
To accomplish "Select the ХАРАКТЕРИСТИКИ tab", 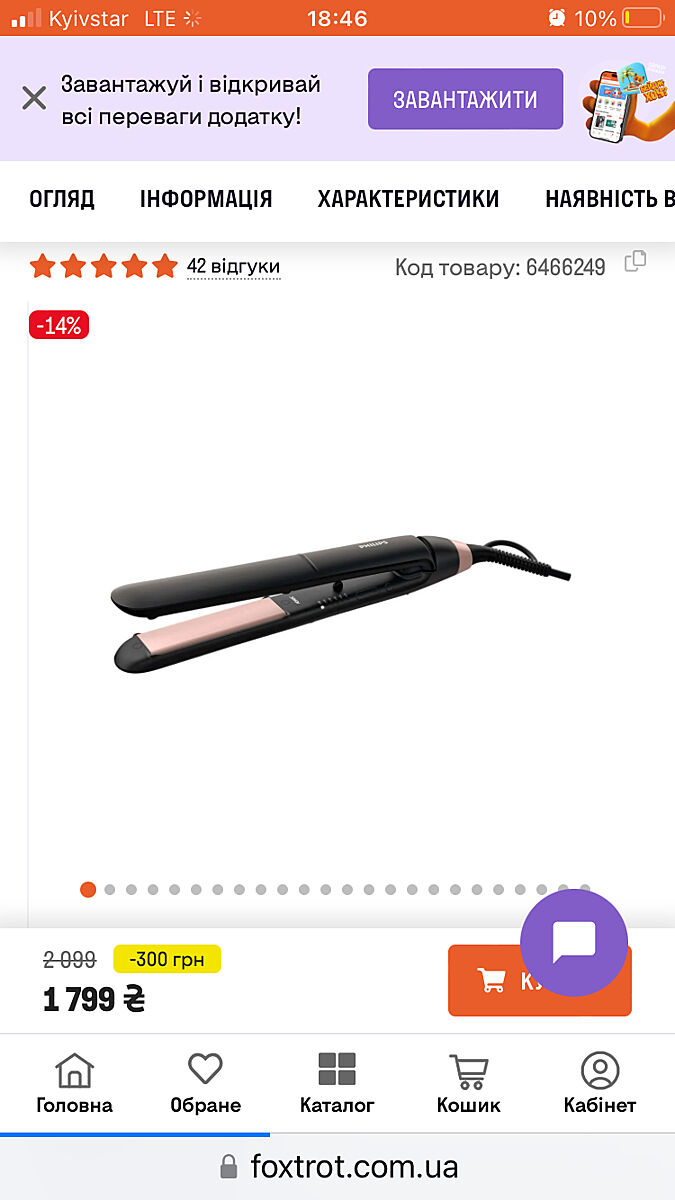I will [408, 199].
